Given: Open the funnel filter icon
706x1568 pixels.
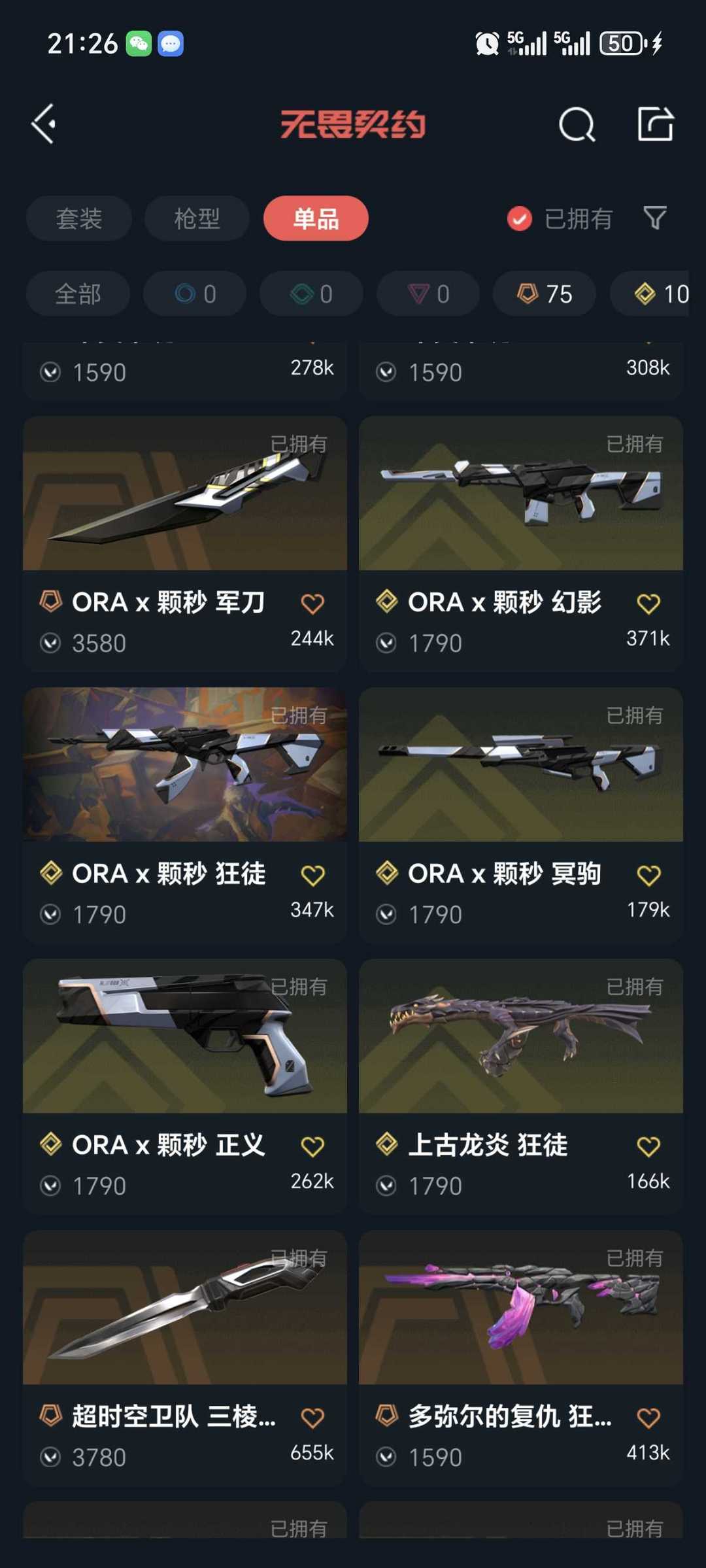Looking at the screenshot, I should [654, 218].
